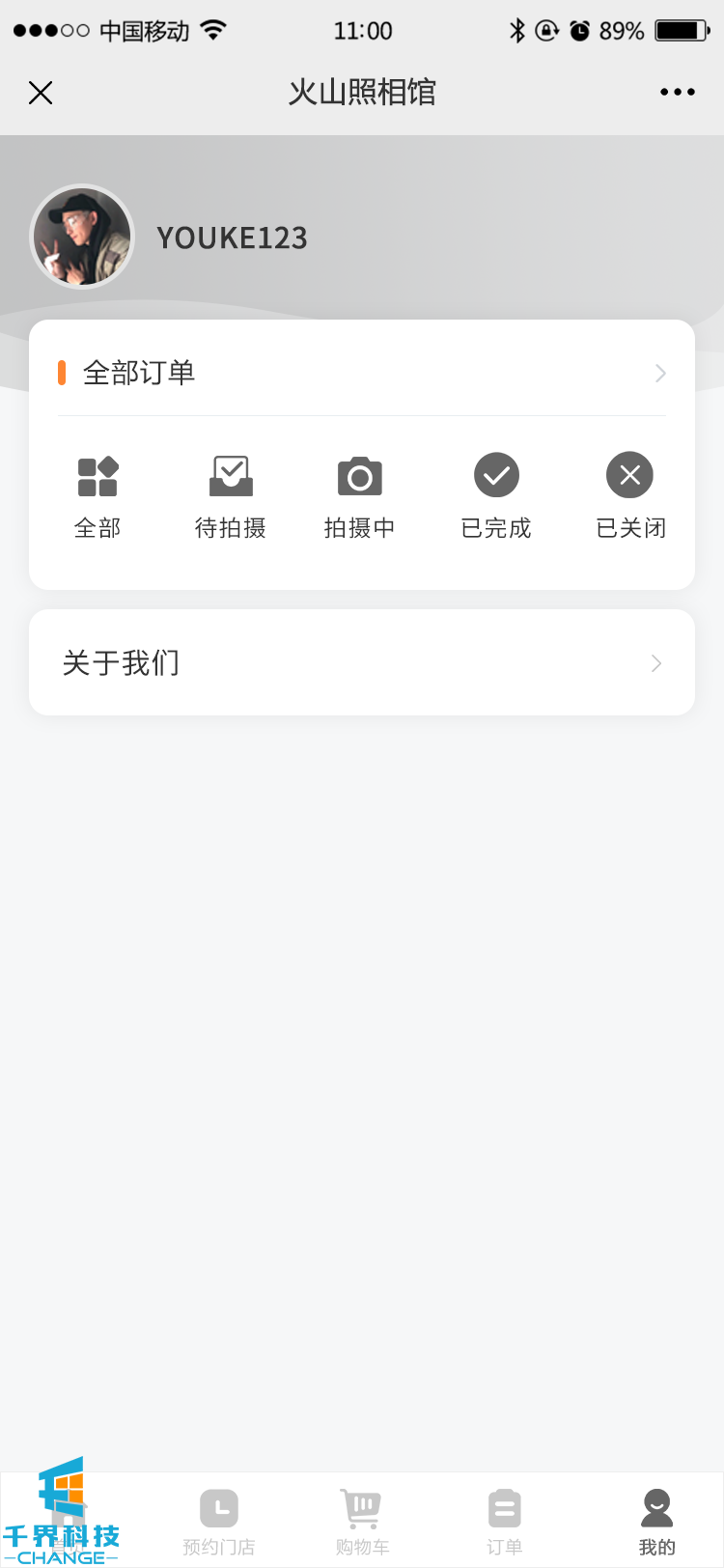724x1568 pixels.
Task: Close the 火山照相馆 mini program
Action: coord(41,93)
